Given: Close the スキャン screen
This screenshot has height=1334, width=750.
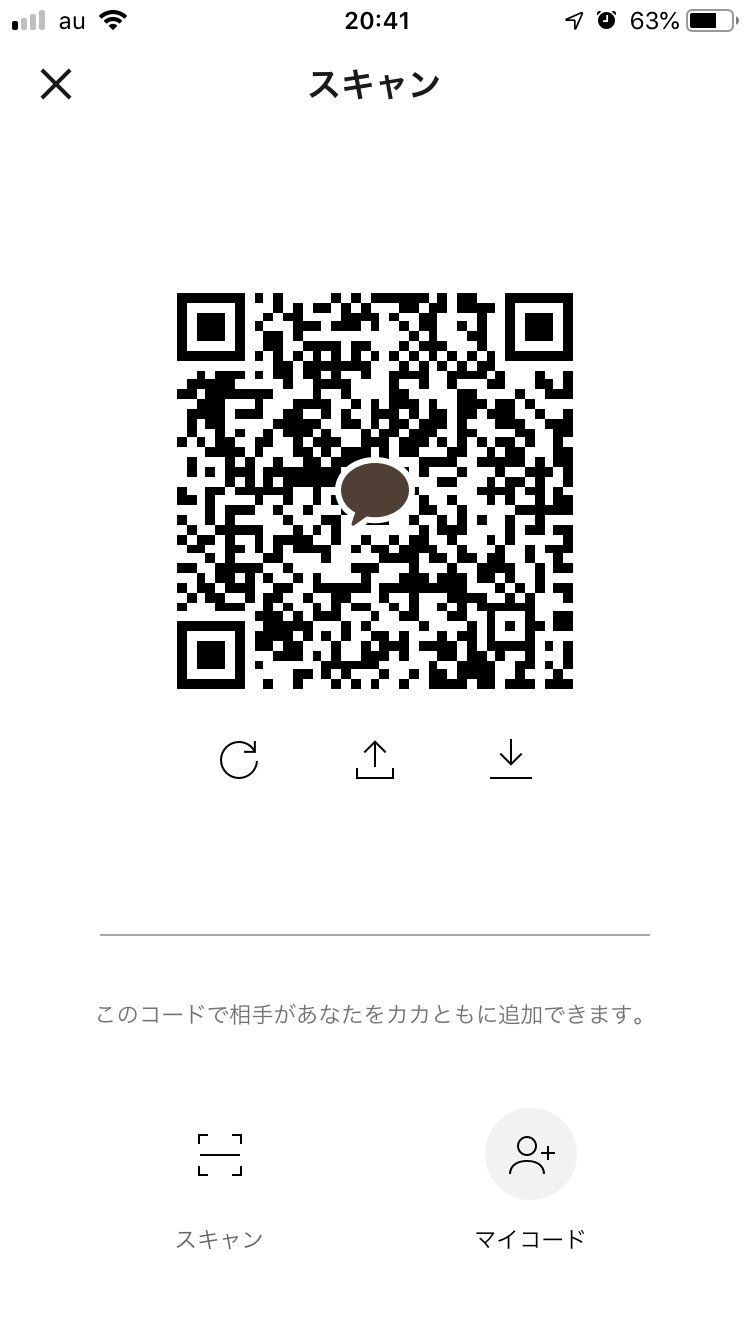Looking at the screenshot, I should coord(56,84).
